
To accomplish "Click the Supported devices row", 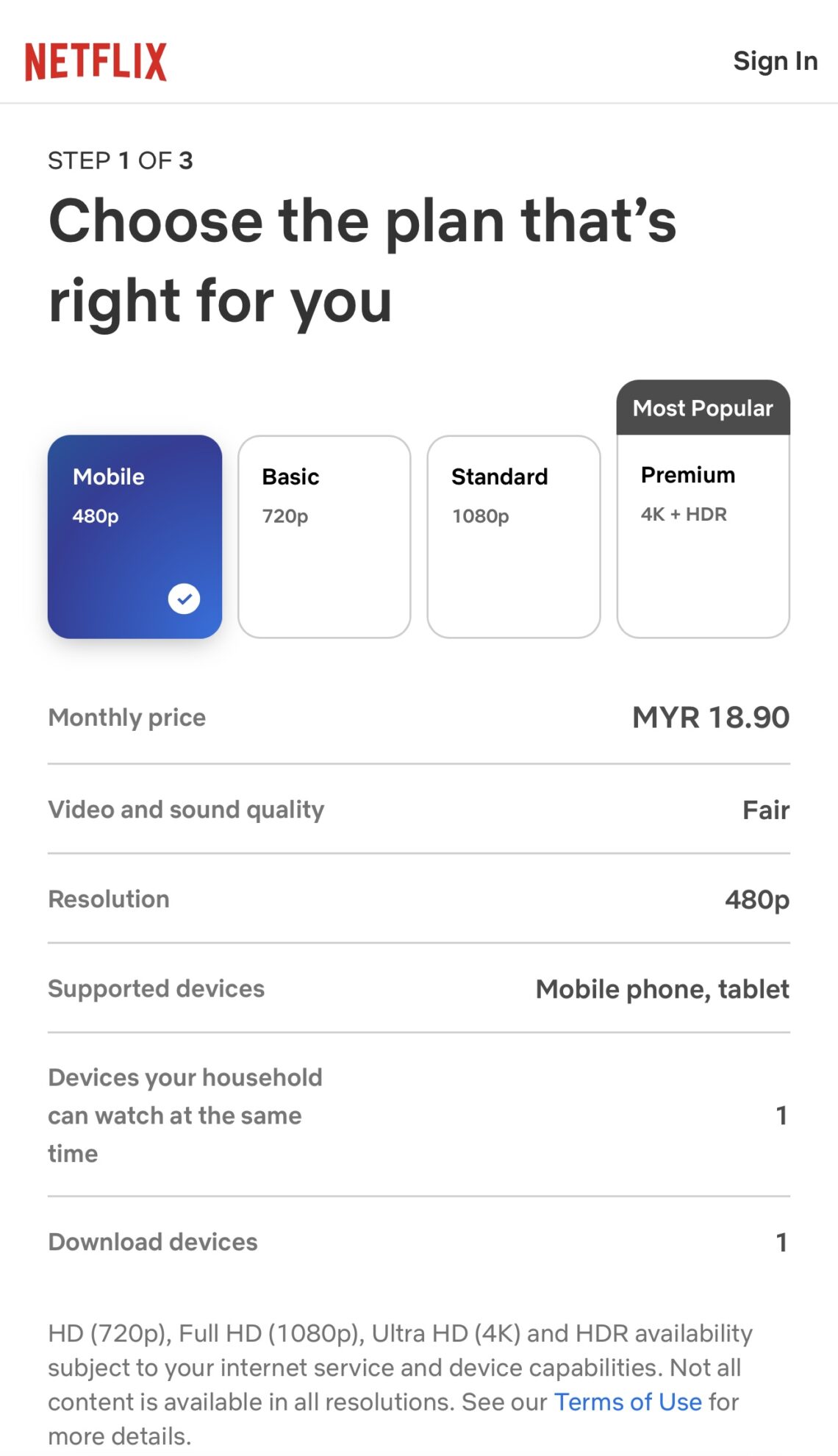I will [156, 988].
